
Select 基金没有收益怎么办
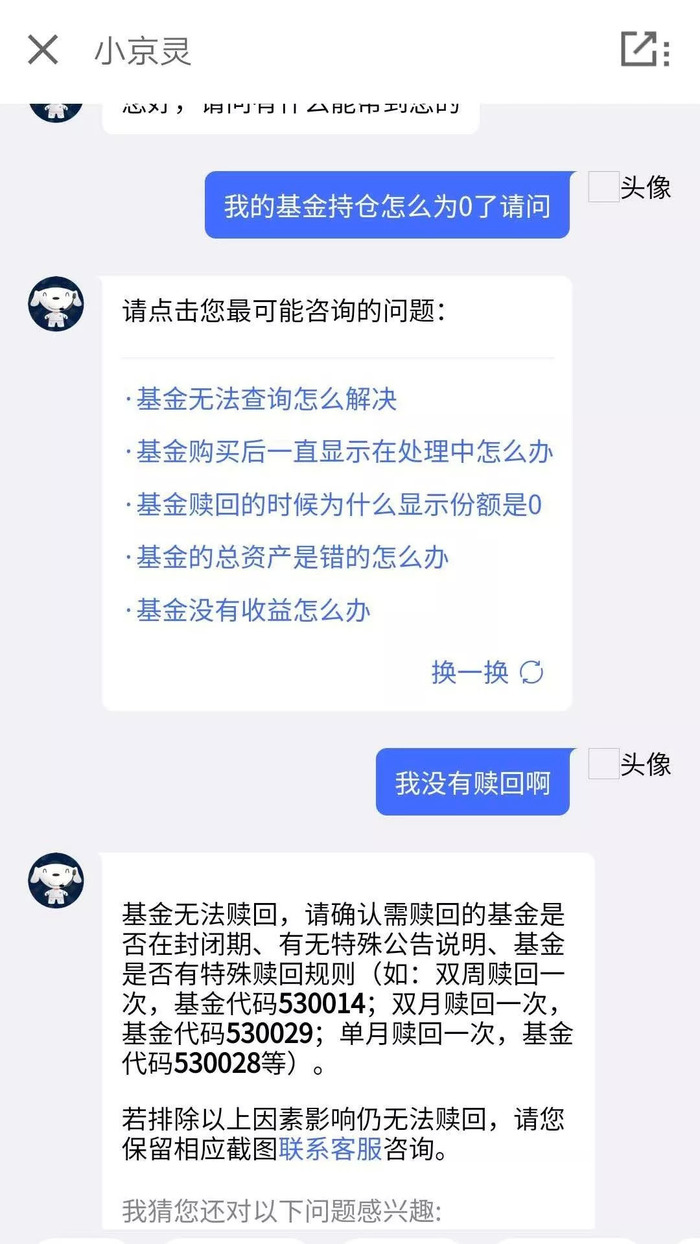point(253,610)
